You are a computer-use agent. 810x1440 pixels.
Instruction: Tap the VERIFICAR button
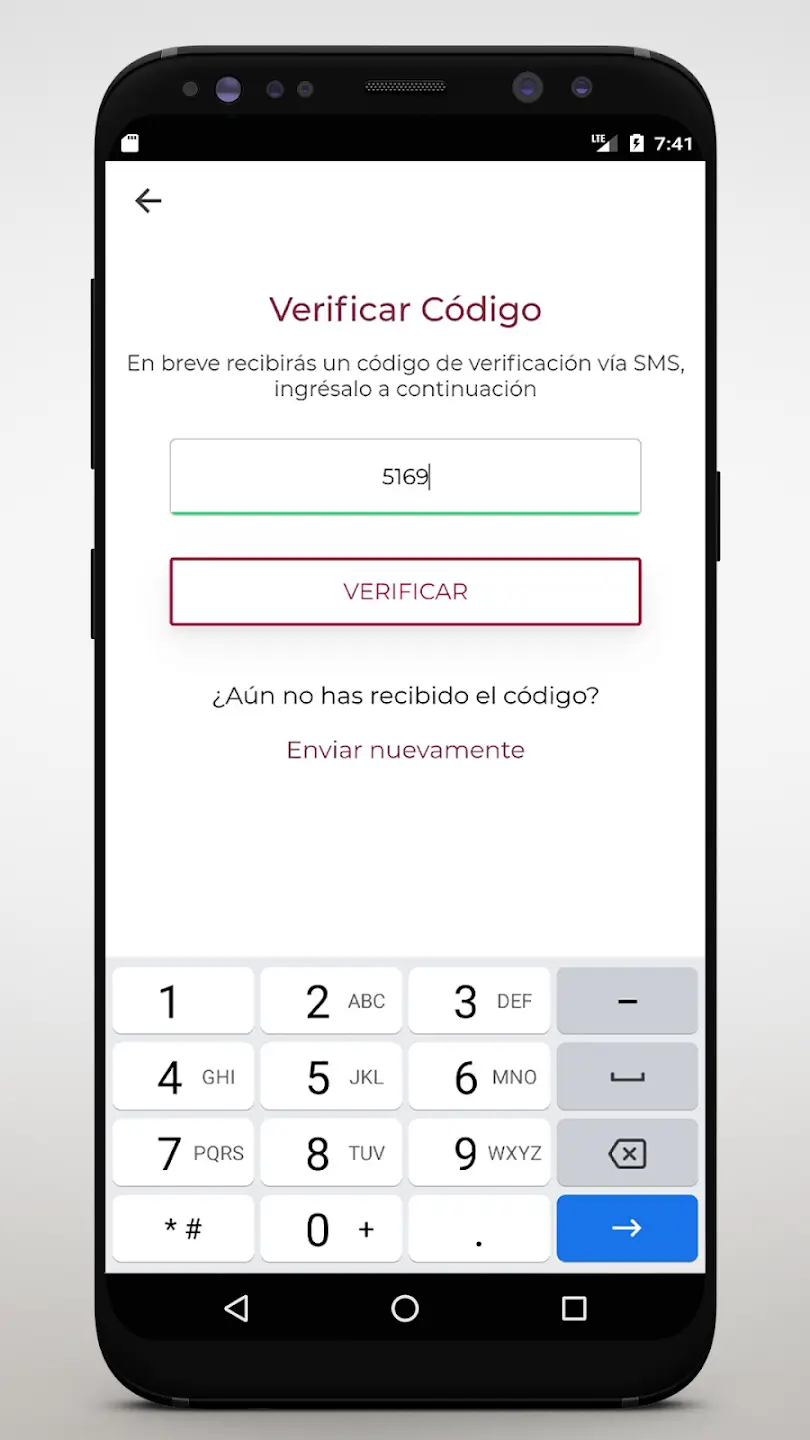(x=405, y=592)
